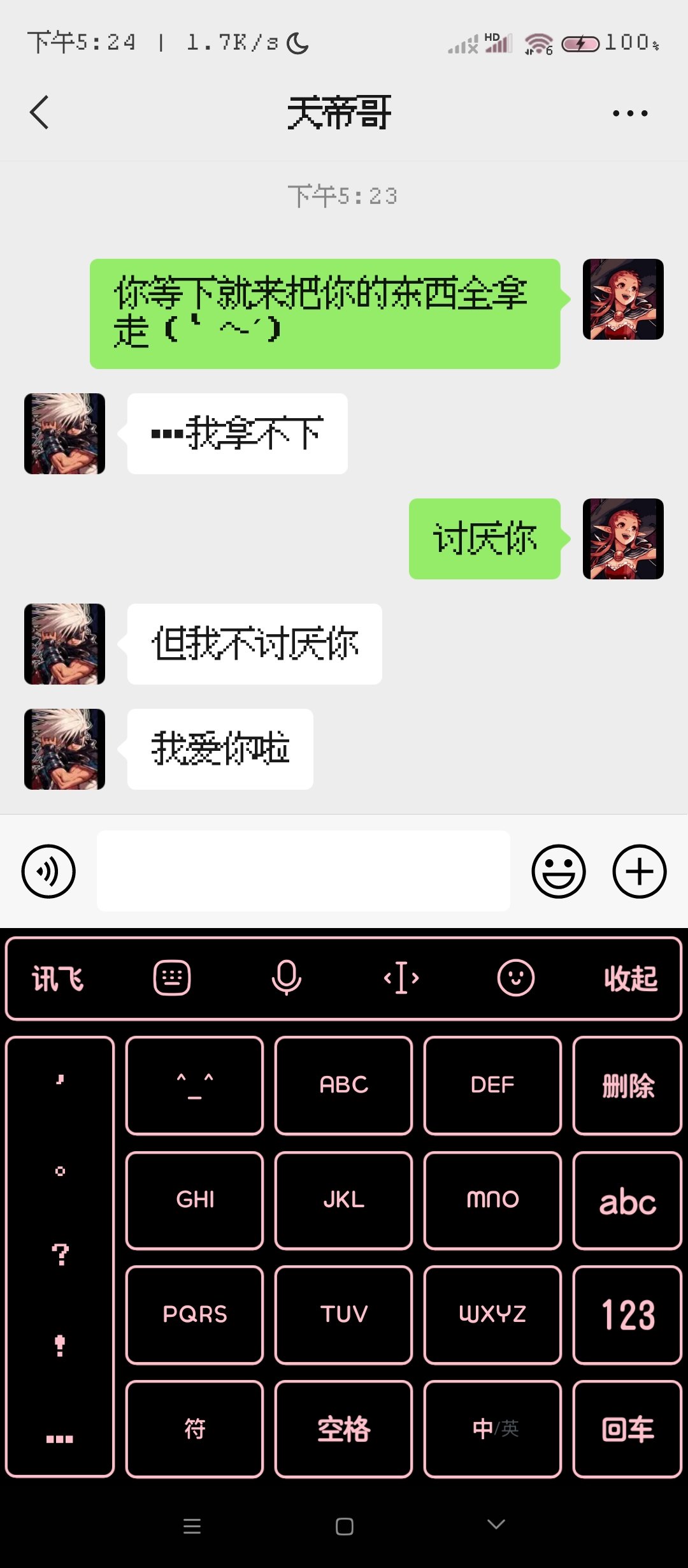Focus the message text field
This screenshot has height=1568, width=688.
(x=303, y=871)
